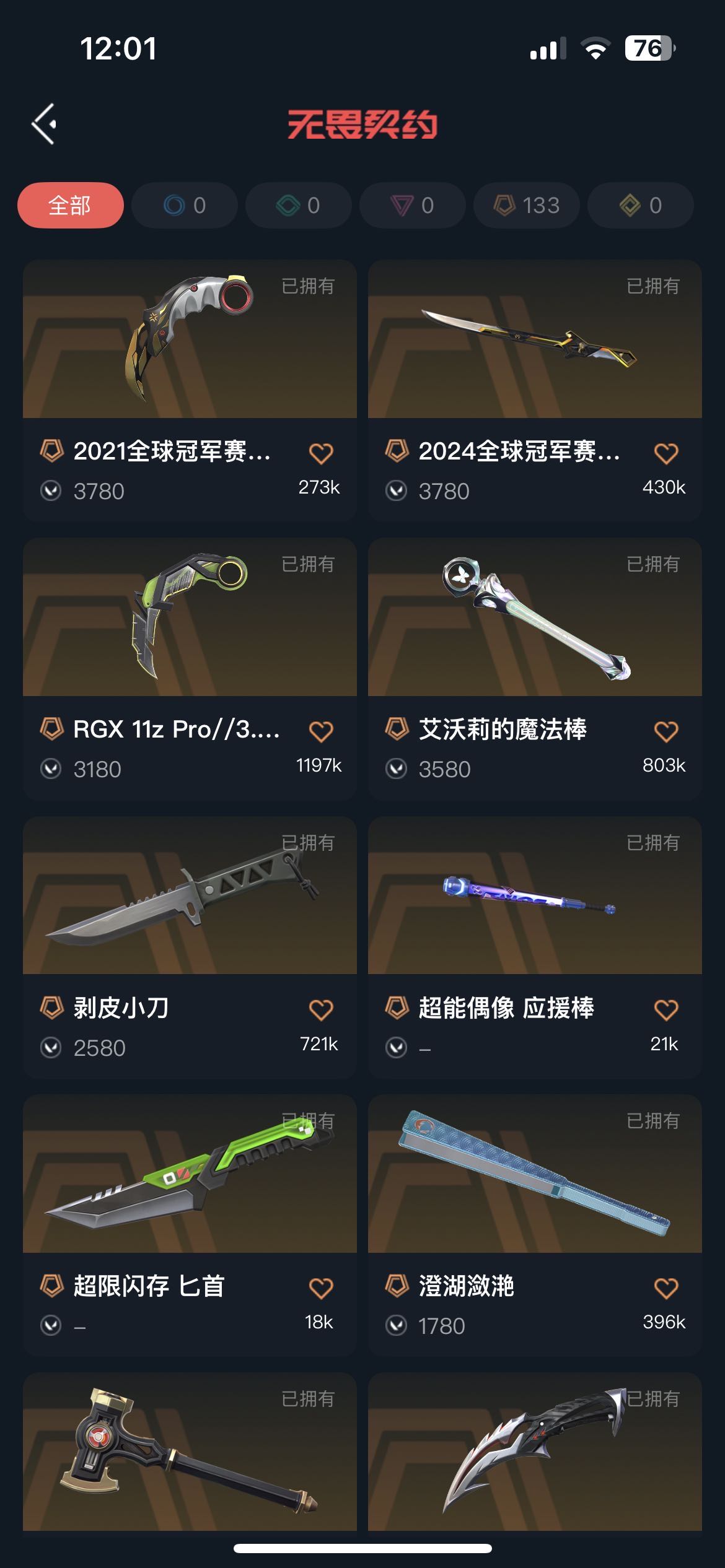725x1568 pixels.
Task: Tap the heart on RGX 11z Pro
Action: click(x=321, y=731)
